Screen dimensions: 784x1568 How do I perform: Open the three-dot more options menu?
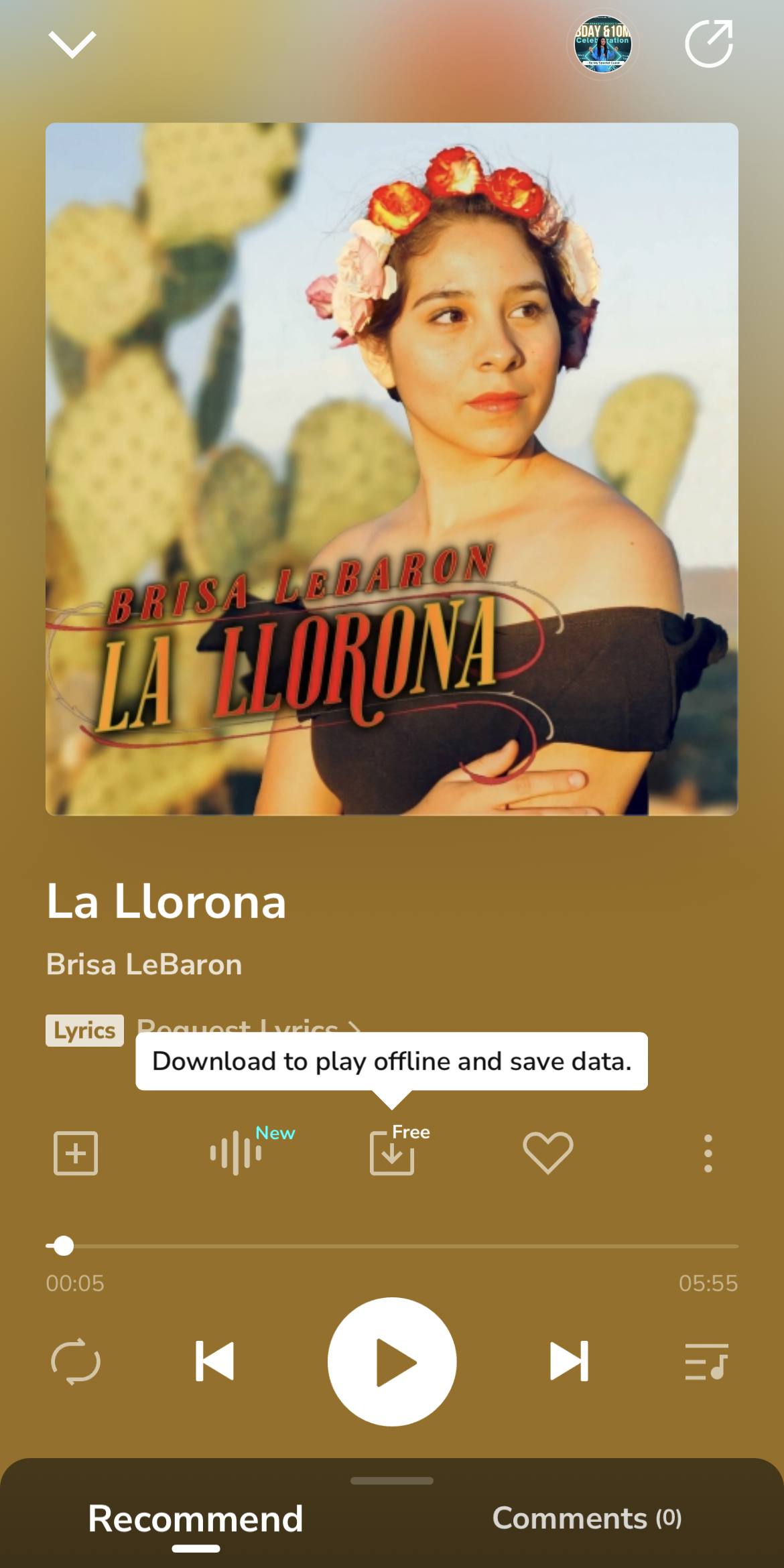click(x=708, y=1153)
